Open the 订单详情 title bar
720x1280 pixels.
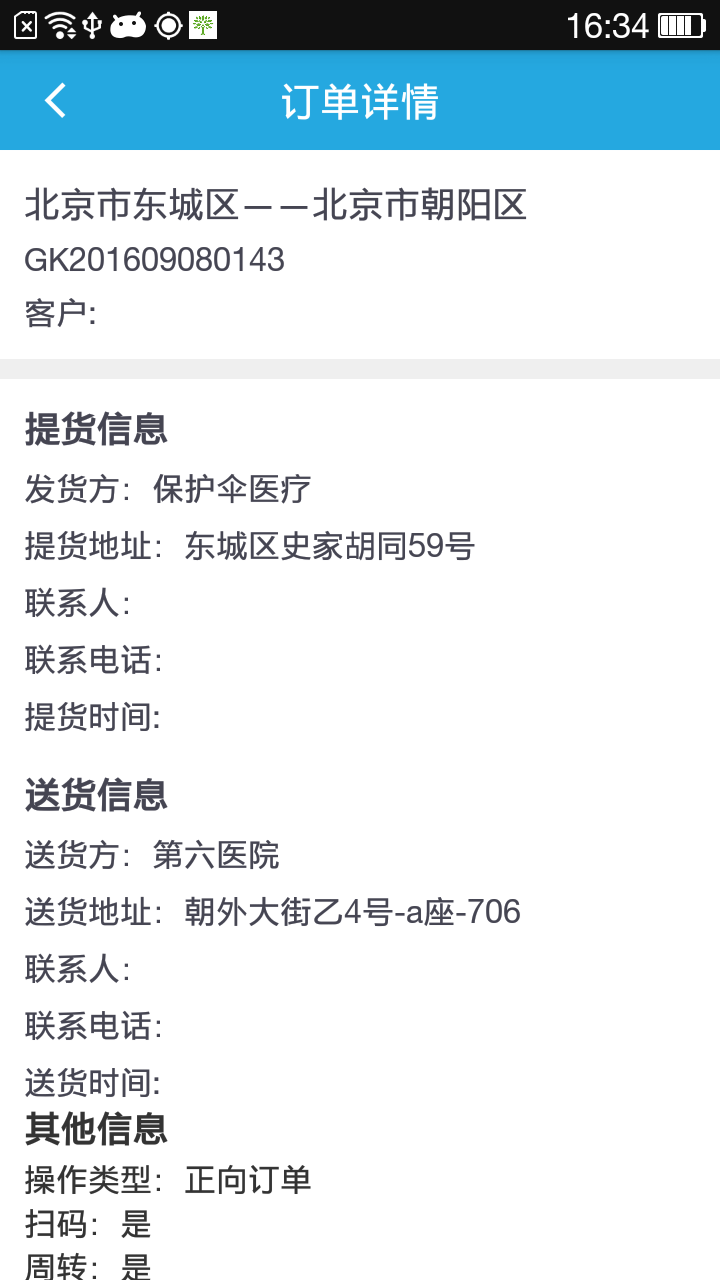coord(360,100)
